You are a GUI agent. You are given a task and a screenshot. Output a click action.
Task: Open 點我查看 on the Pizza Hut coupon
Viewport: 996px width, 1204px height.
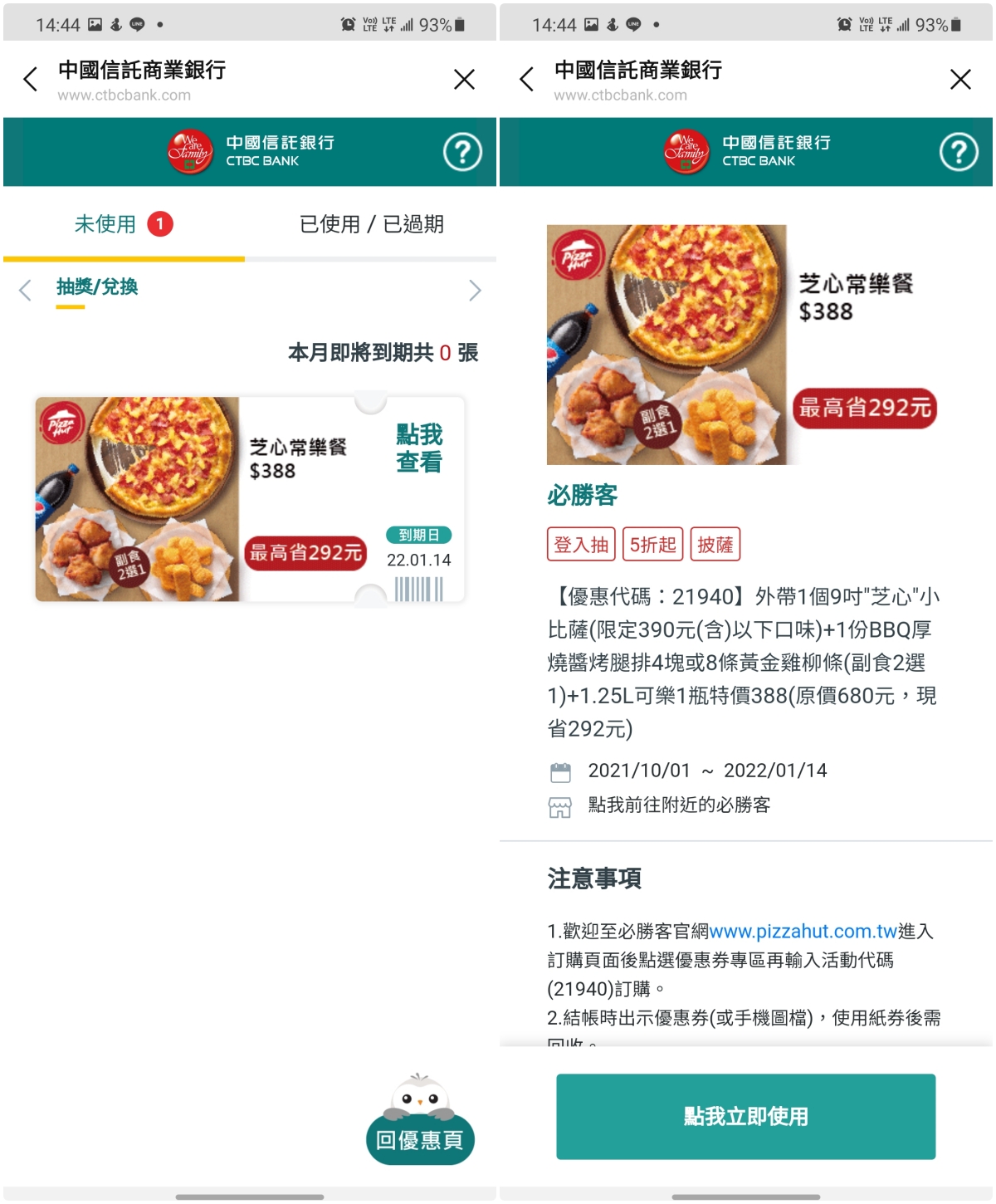point(419,448)
